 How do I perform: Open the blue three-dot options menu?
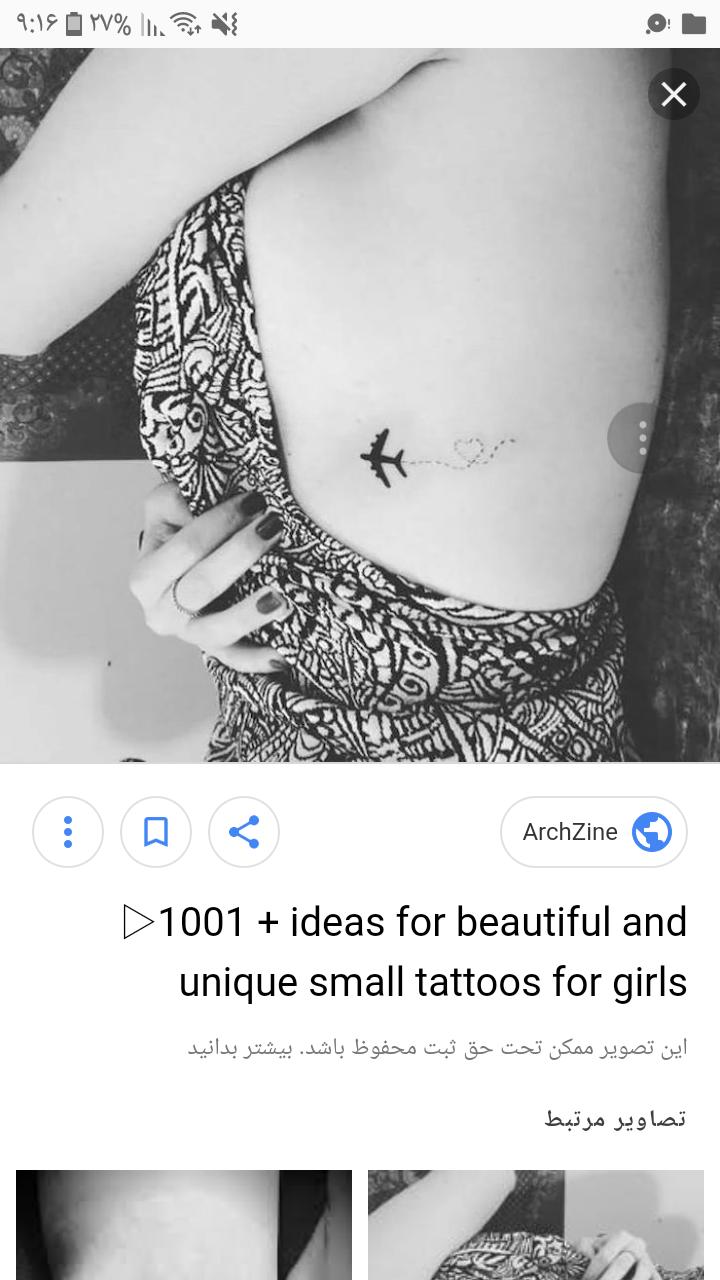click(x=68, y=831)
